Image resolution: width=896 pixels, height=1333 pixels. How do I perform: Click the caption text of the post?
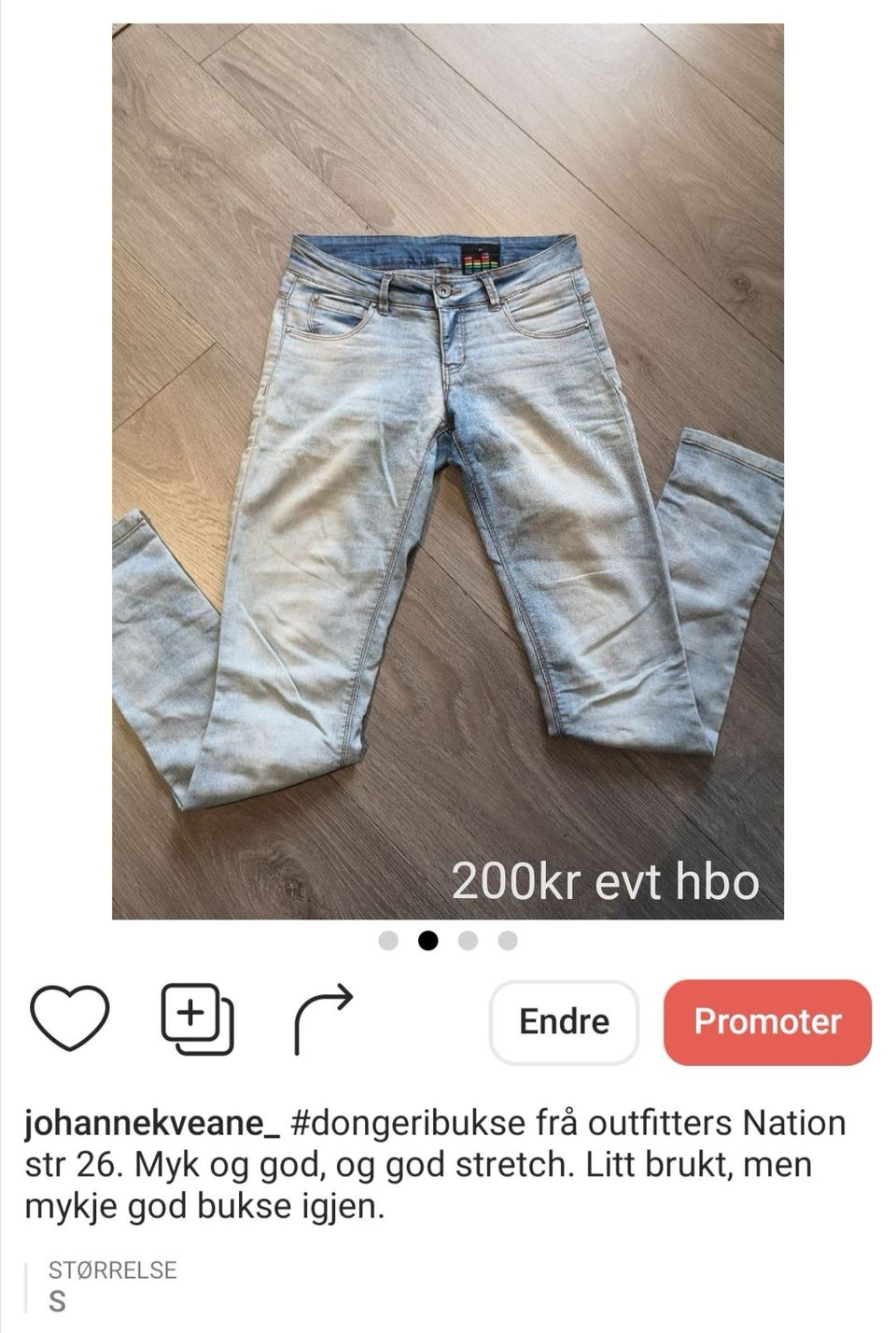[420, 1162]
